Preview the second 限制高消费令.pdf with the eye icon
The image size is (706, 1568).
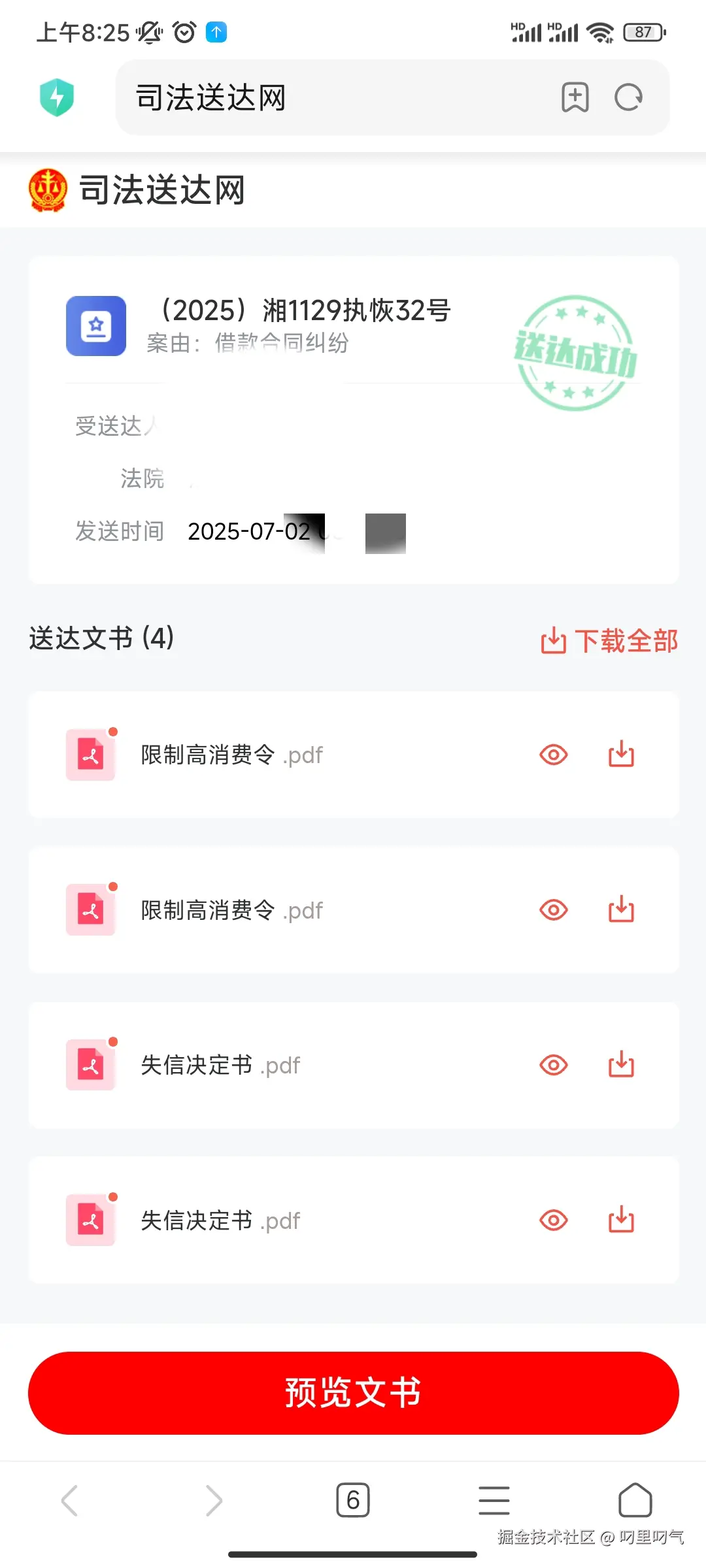(554, 909)
